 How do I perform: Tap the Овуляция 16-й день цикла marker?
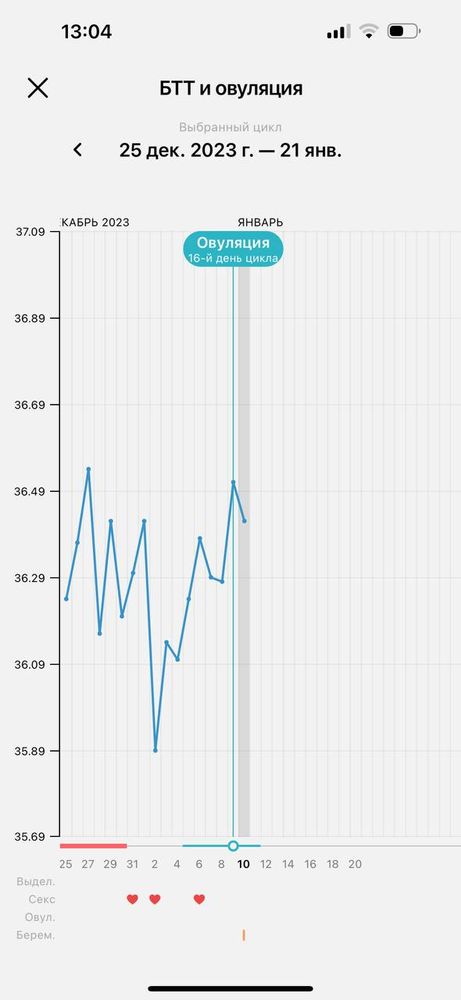click(233, 249)
